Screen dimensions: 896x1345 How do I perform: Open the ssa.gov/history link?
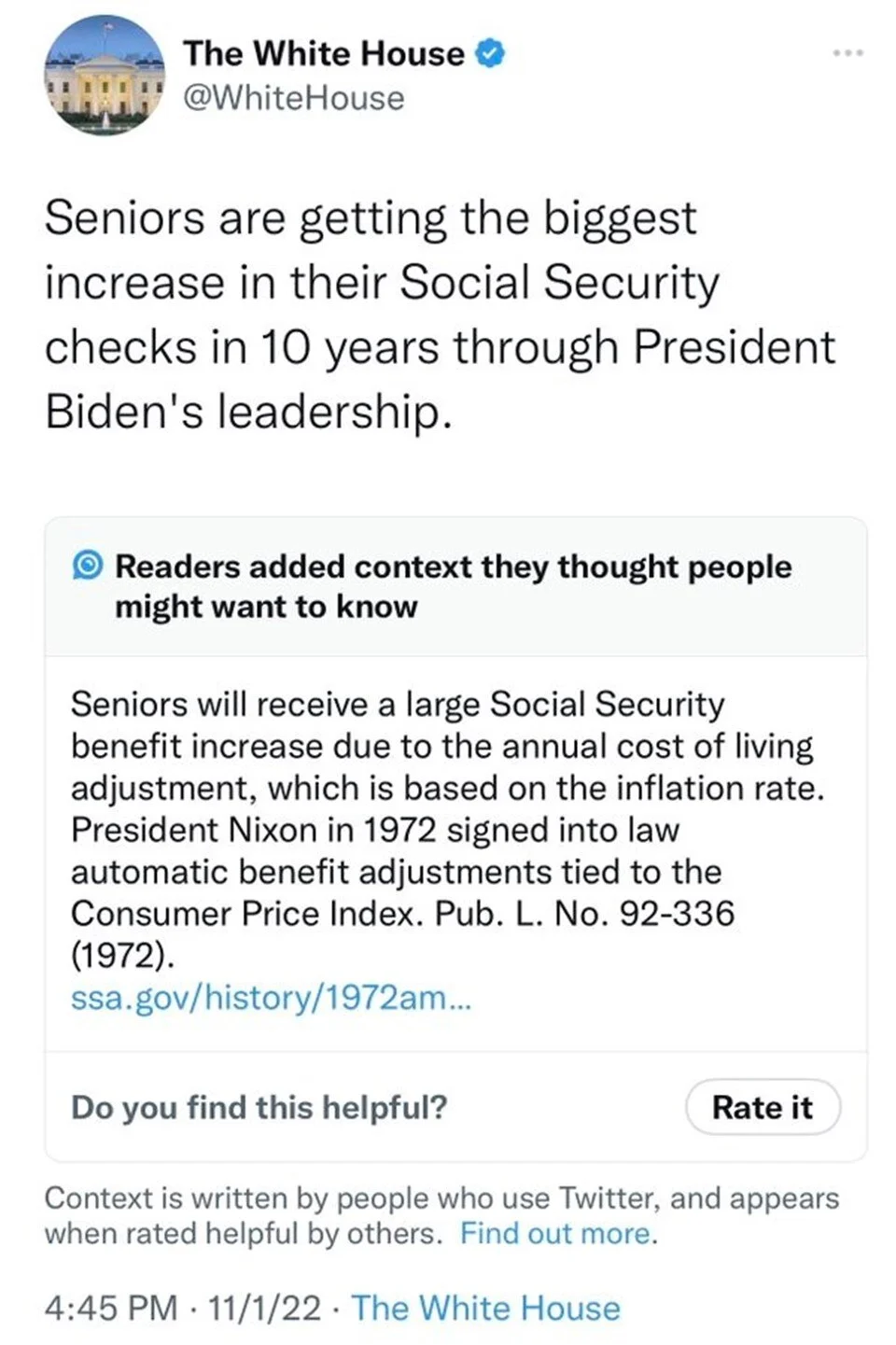(x=272, y=998)
